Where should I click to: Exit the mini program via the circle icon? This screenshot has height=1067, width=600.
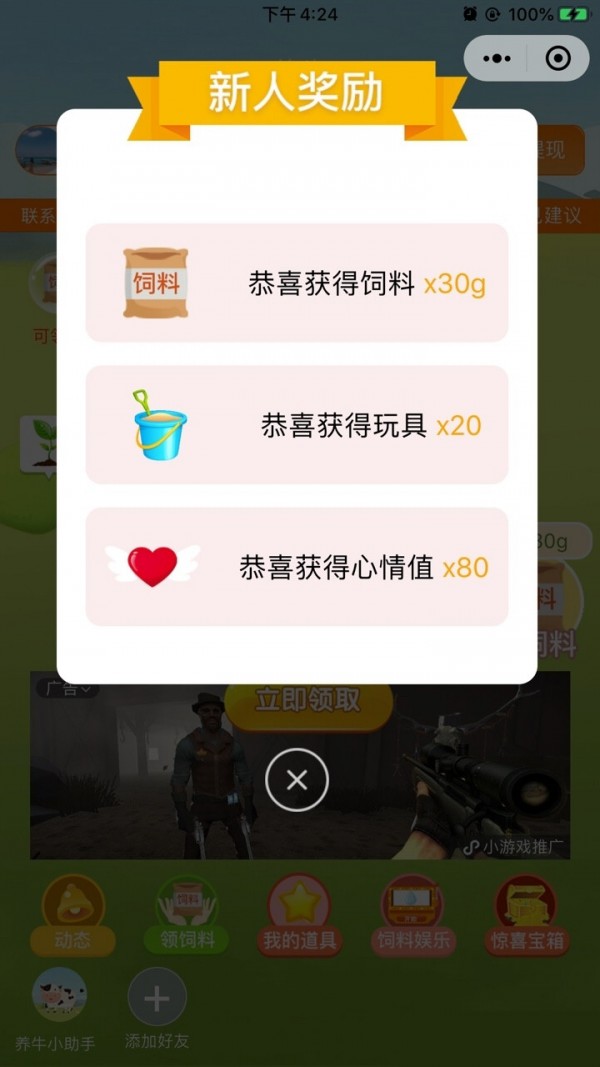pos(558,59)
